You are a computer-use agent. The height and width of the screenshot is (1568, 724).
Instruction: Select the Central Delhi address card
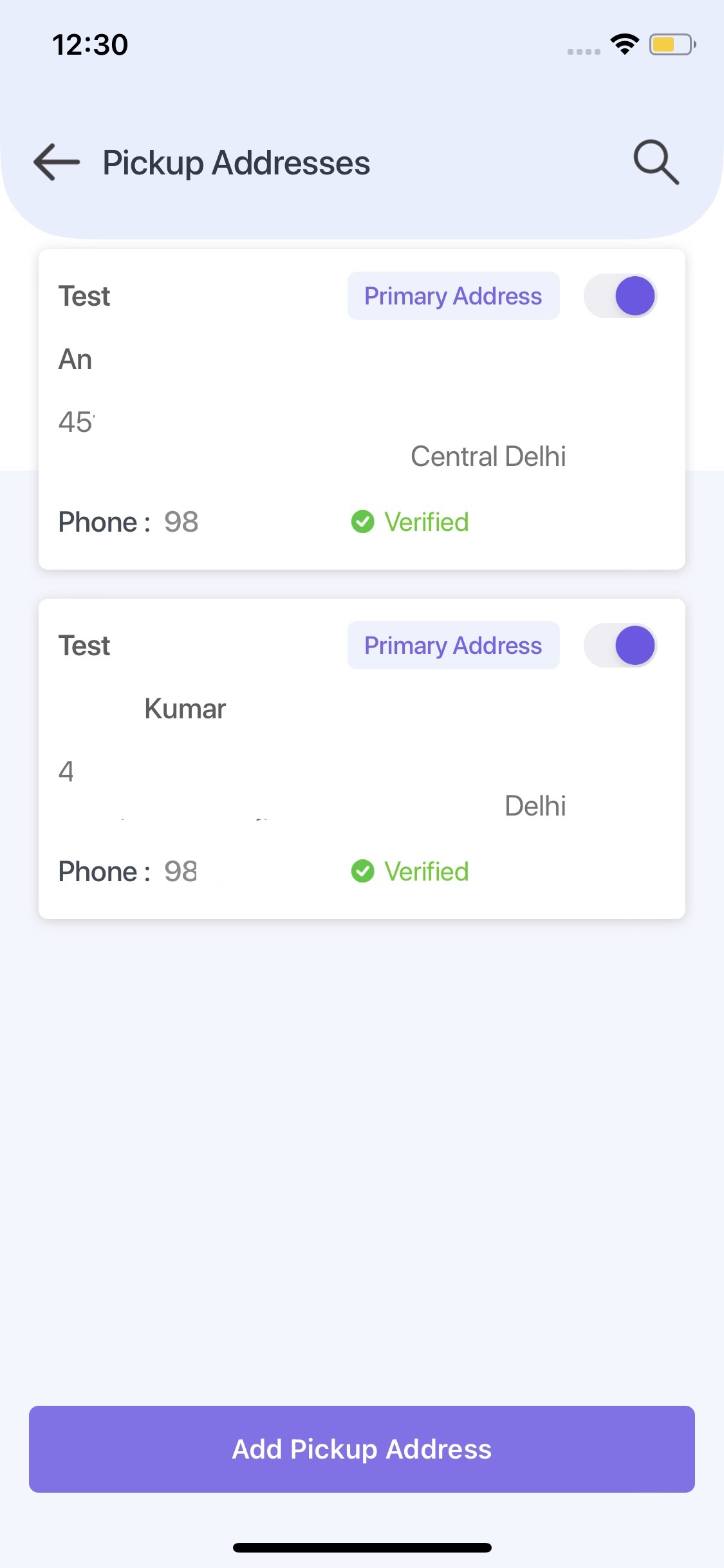coord(362,407)
